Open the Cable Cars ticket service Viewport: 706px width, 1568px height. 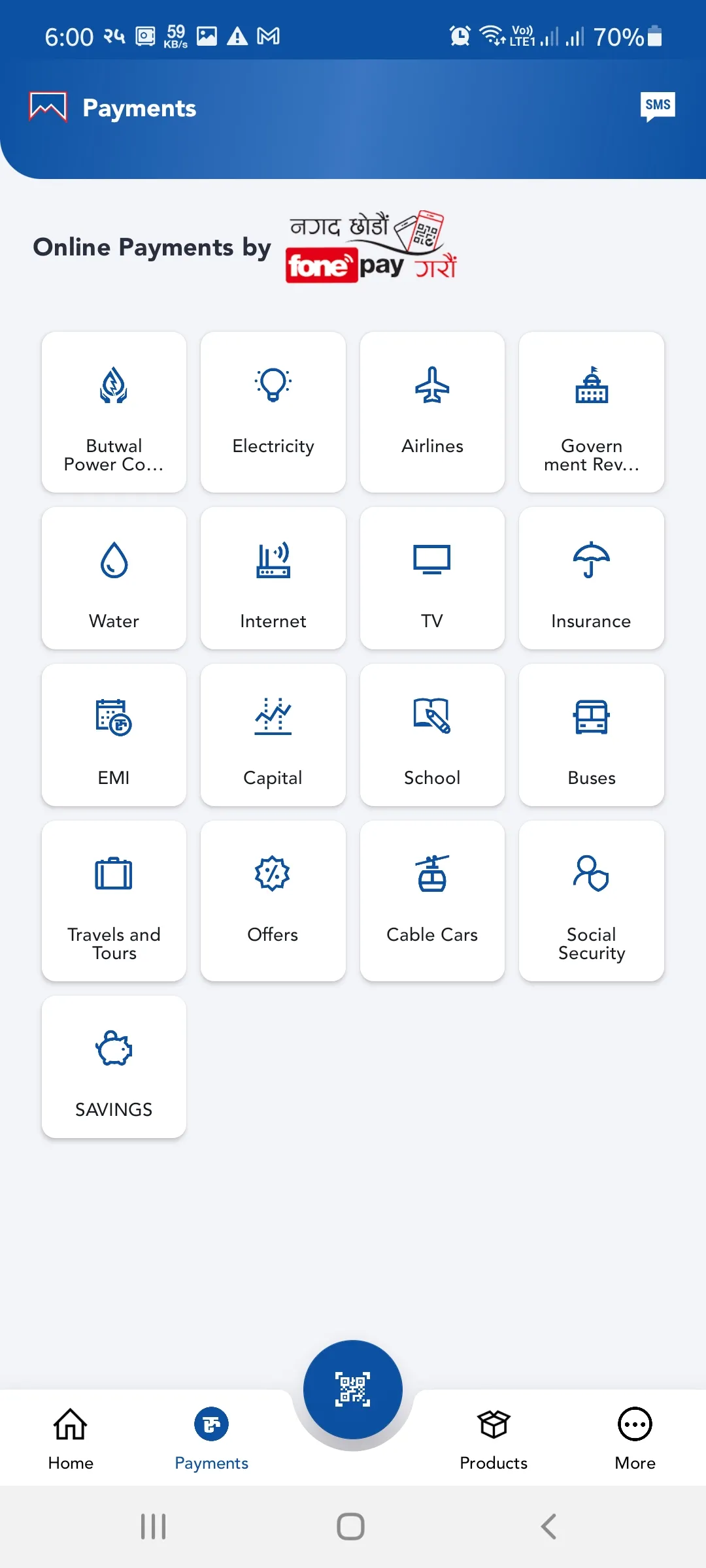432,900
